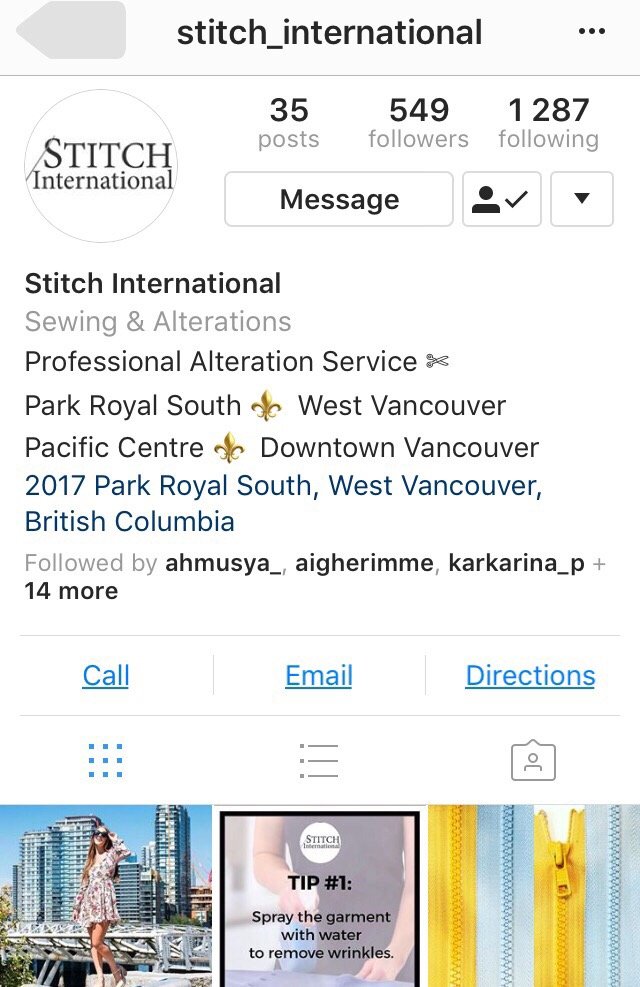Switch to grid view tab
640x987 pixels.
[x=105, y=761]
